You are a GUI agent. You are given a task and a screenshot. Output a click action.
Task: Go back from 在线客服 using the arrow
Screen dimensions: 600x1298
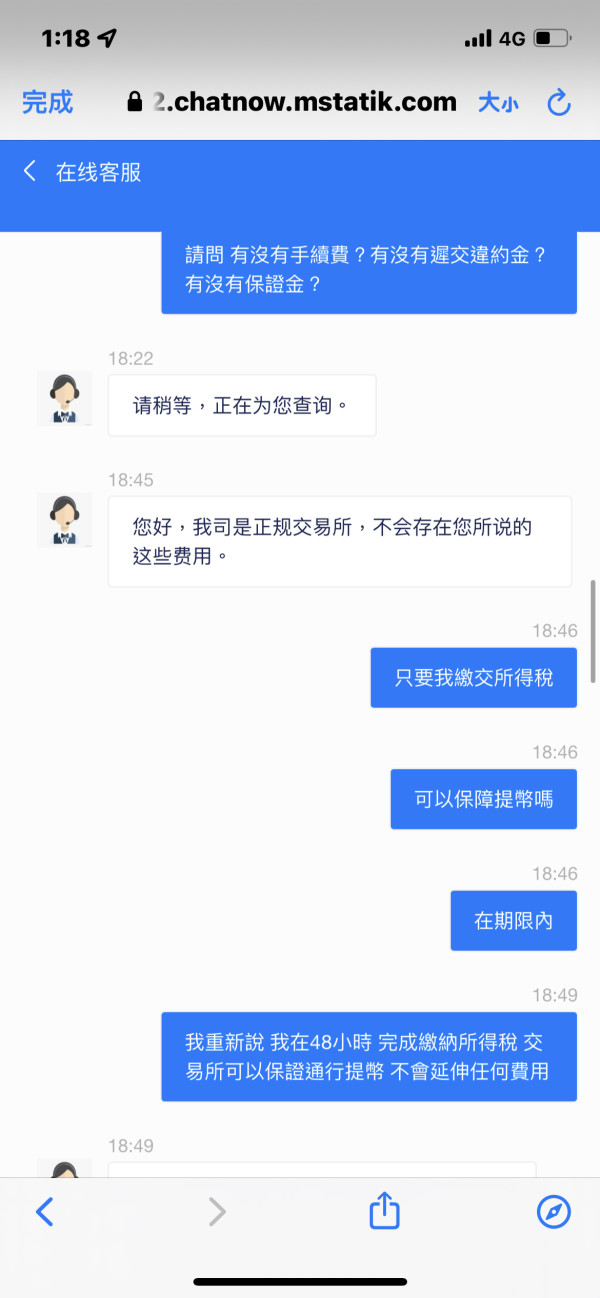point(30,171)
